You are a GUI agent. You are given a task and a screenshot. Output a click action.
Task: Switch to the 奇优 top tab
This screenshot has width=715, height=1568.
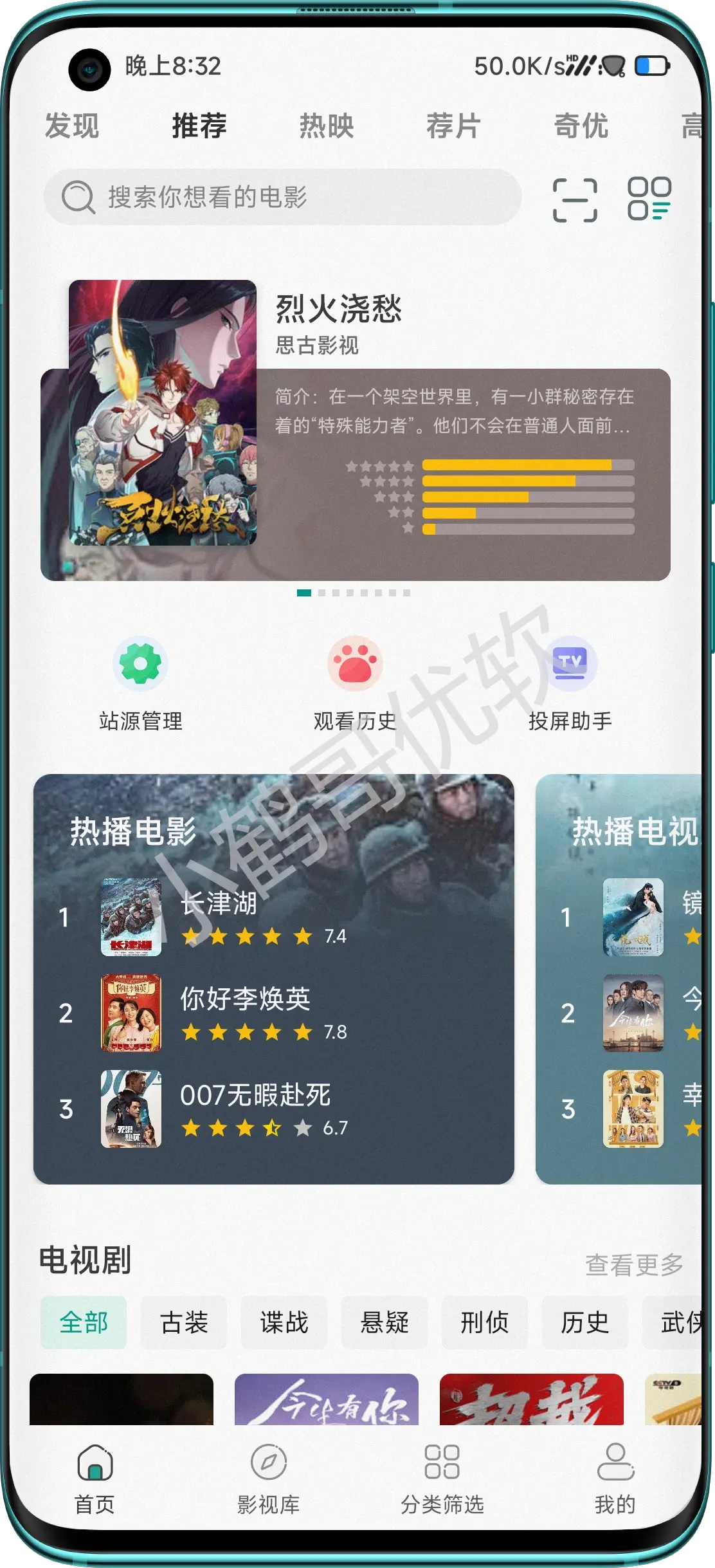point(581,126)
